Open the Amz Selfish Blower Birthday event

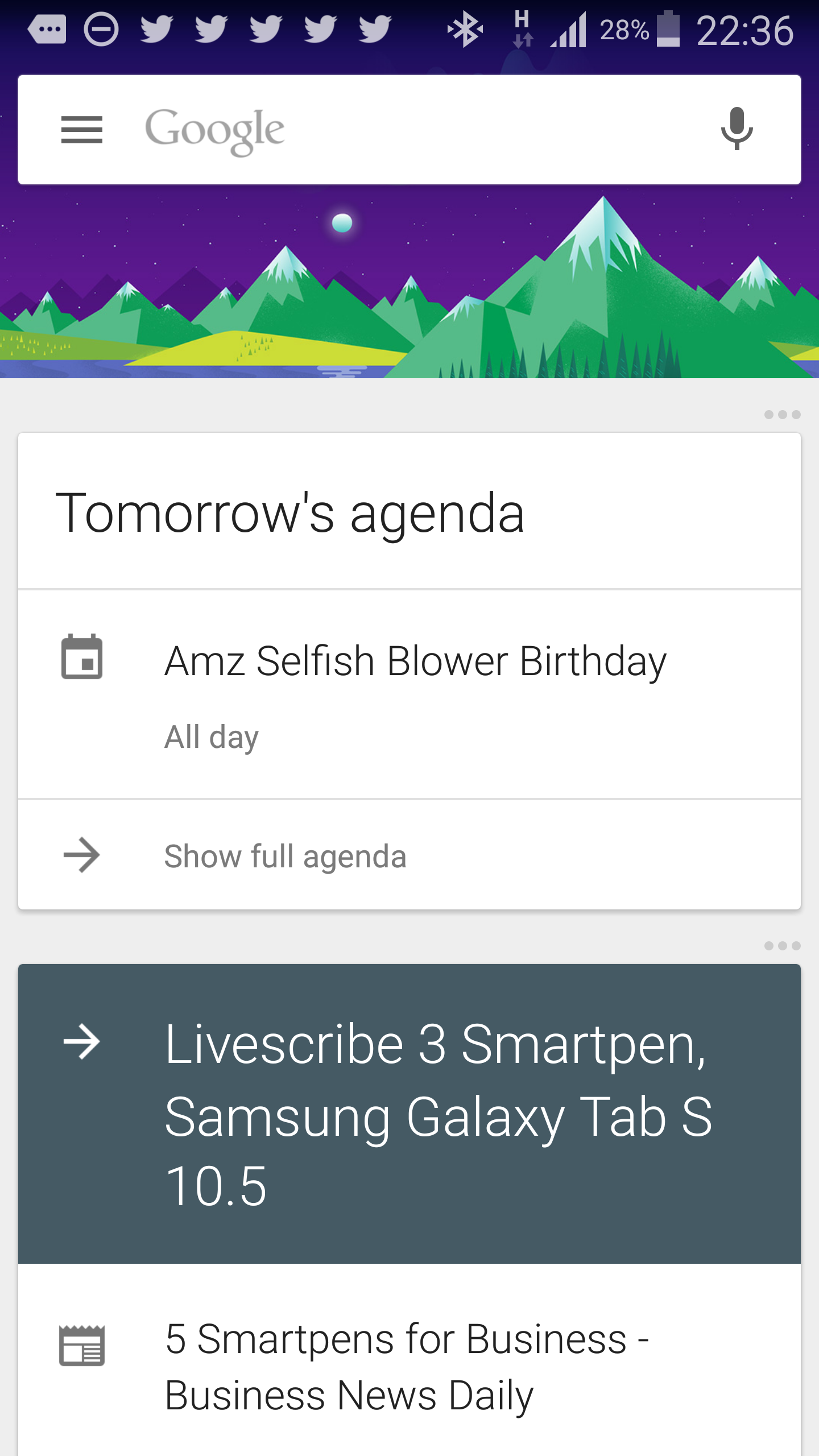click(x=415, y=694)
